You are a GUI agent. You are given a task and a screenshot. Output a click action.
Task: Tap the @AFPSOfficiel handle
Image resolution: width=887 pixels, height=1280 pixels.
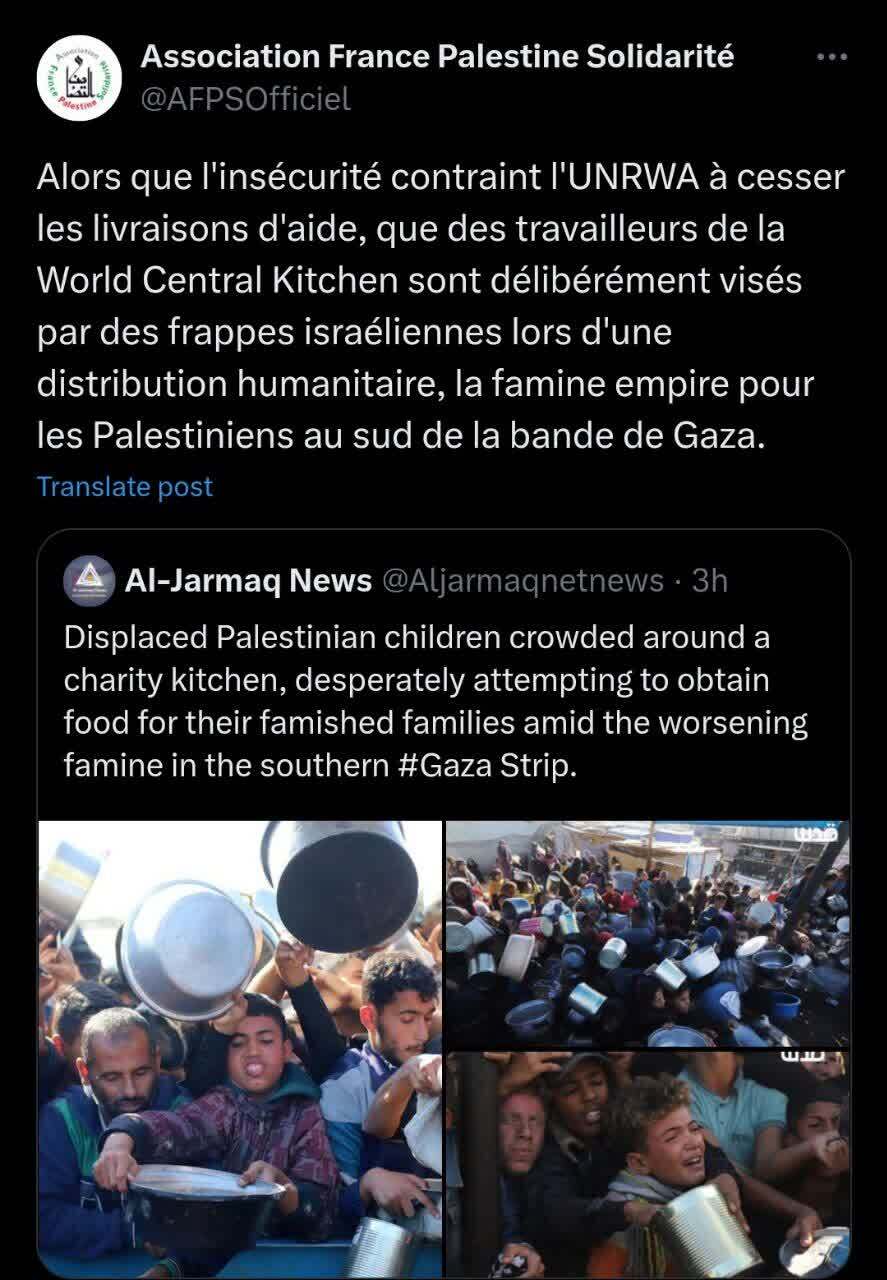click(245, 99)
